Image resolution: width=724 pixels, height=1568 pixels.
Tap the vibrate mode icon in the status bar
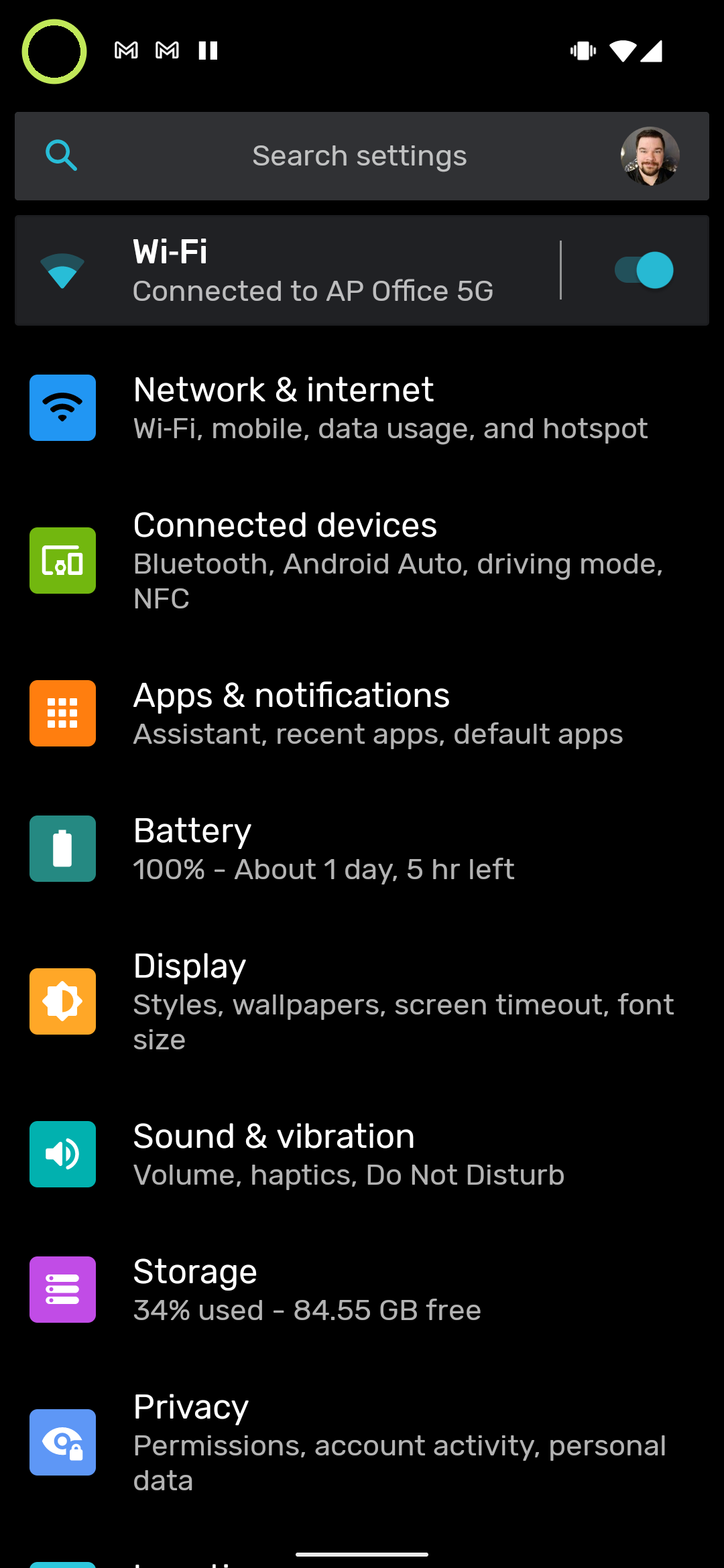(x=583, y=50)
